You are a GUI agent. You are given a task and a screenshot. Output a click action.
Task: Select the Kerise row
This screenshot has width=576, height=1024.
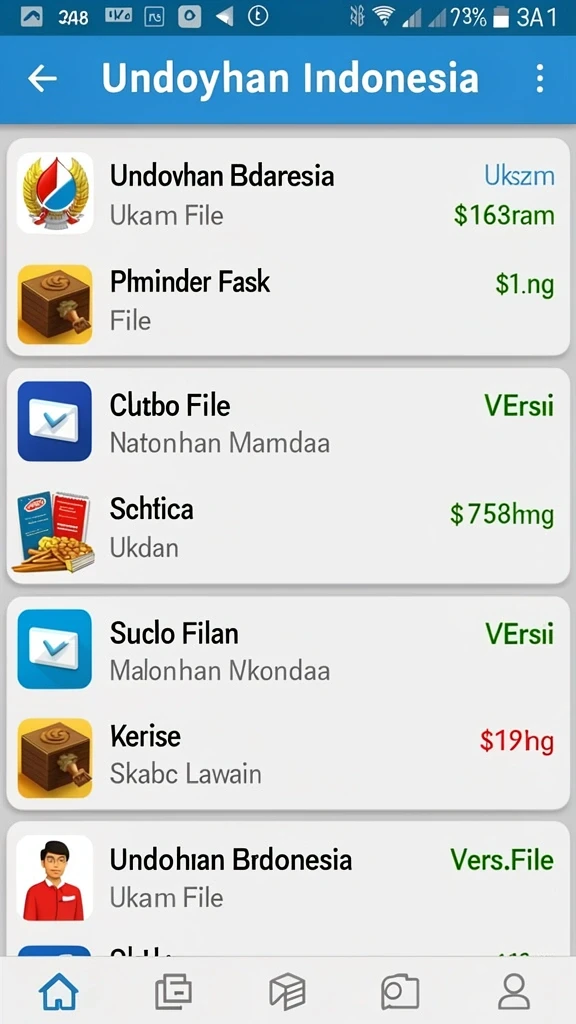click(288, 754)
